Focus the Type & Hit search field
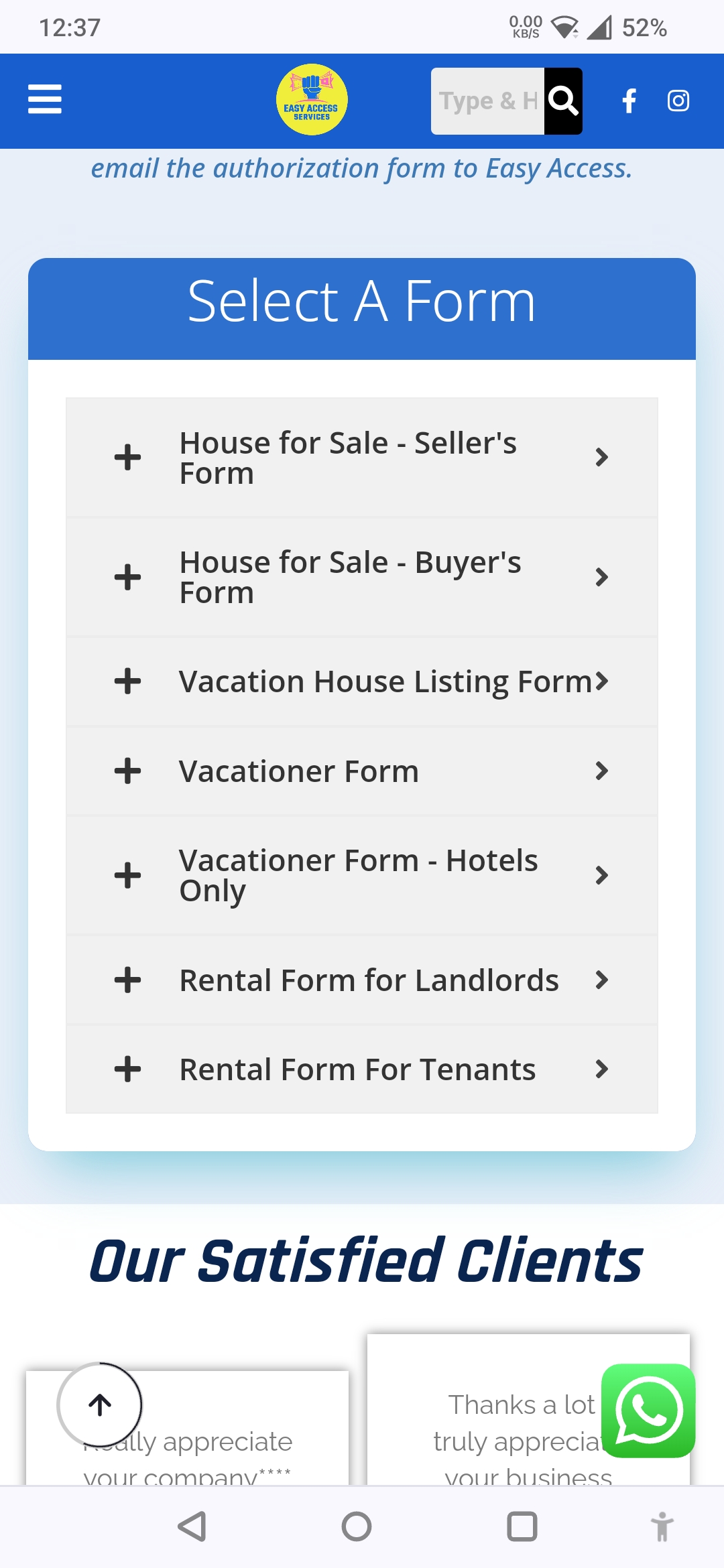This screenshot has width=724, height=1568. [x=487, y=101]
